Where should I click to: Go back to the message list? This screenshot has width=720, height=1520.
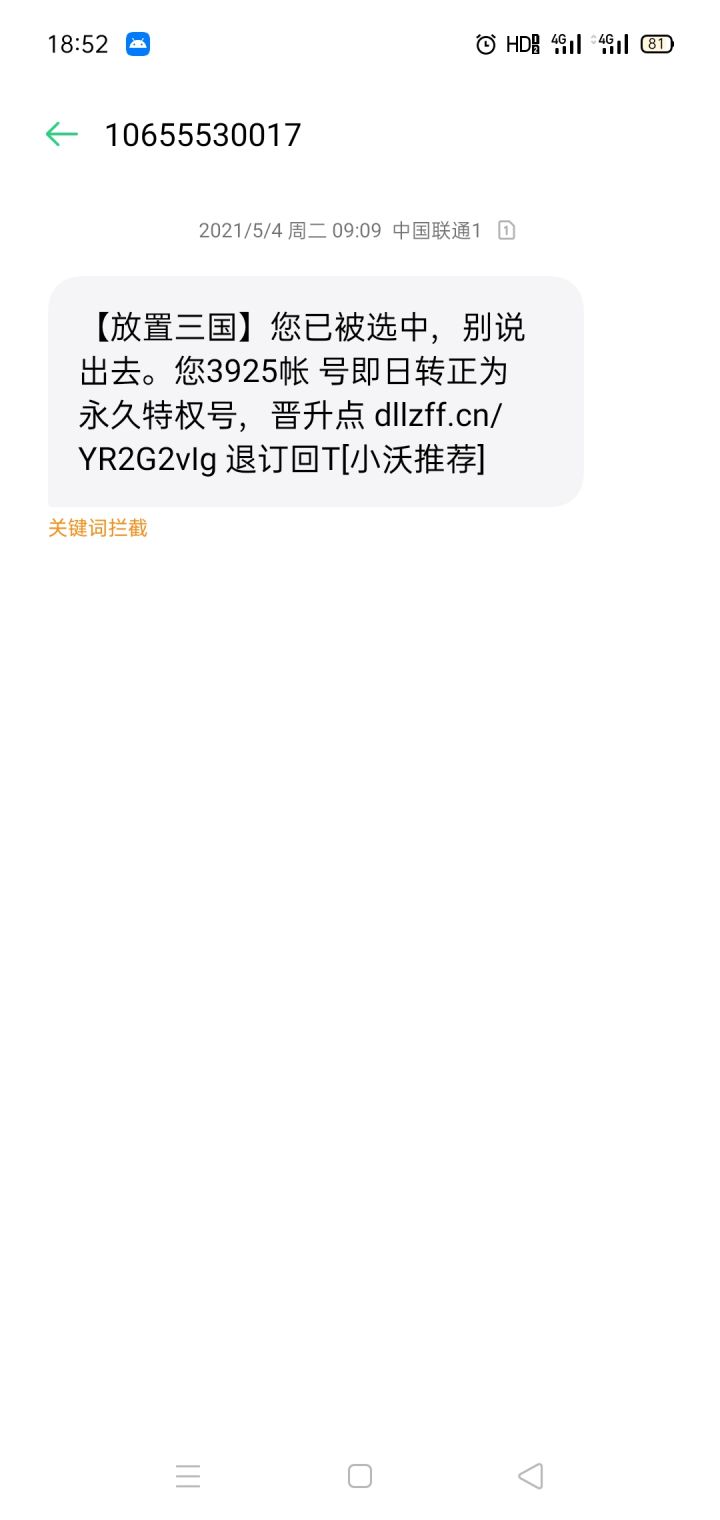tap(62, 134)
